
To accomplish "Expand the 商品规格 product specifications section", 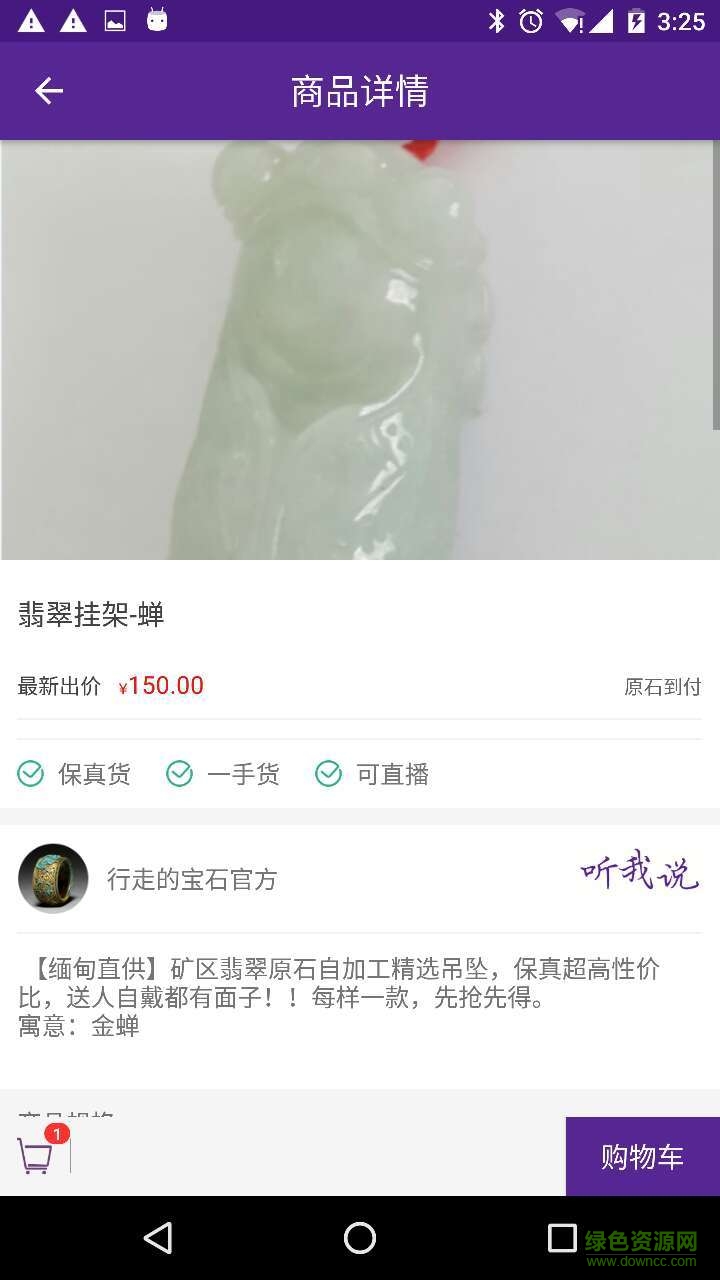I will coord(66,1113).
